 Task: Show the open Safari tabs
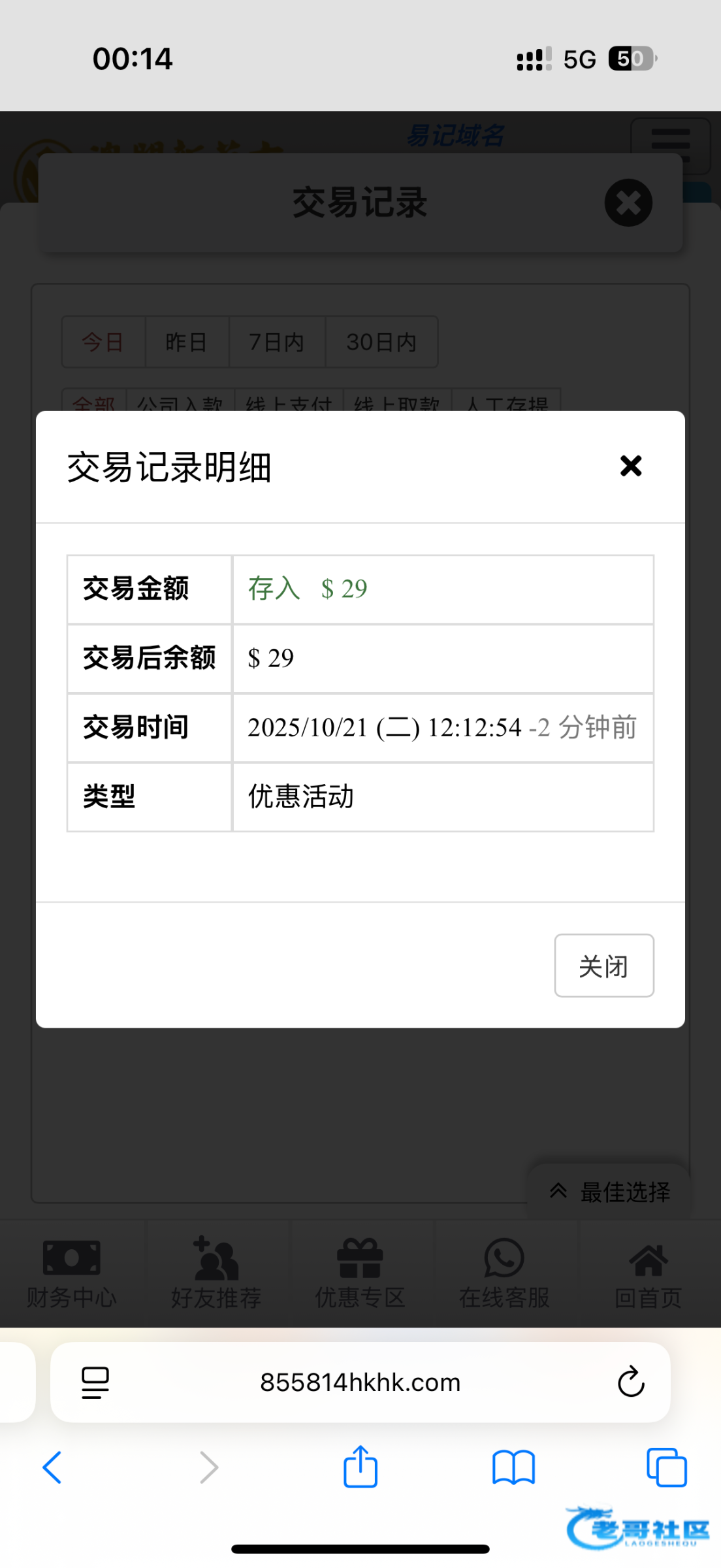coord(666,1467)
